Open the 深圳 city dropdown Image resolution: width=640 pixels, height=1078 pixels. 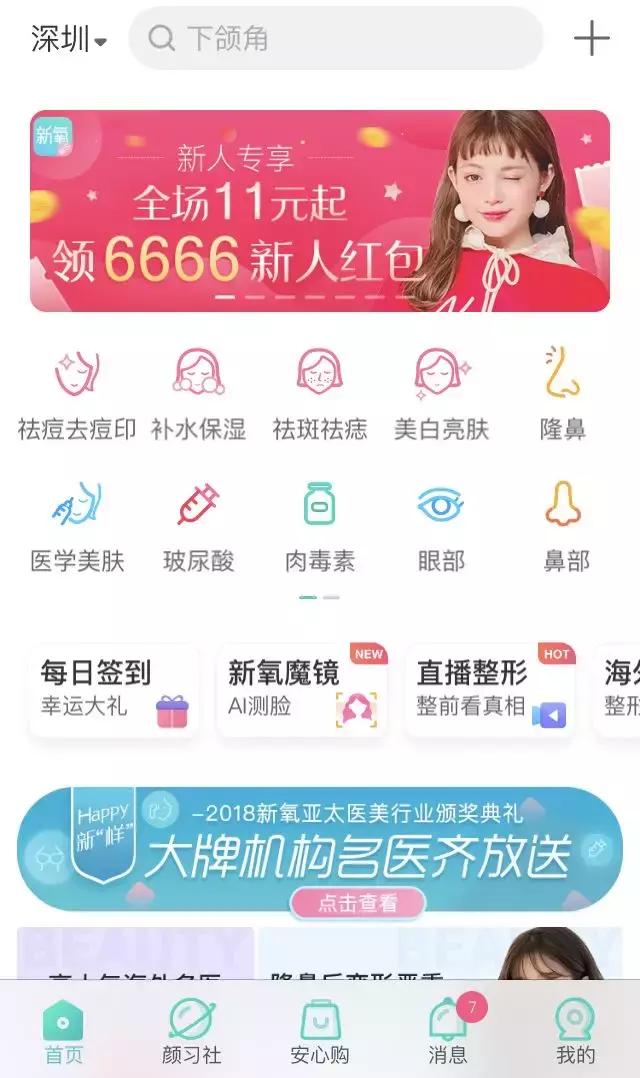click(68, 39)
